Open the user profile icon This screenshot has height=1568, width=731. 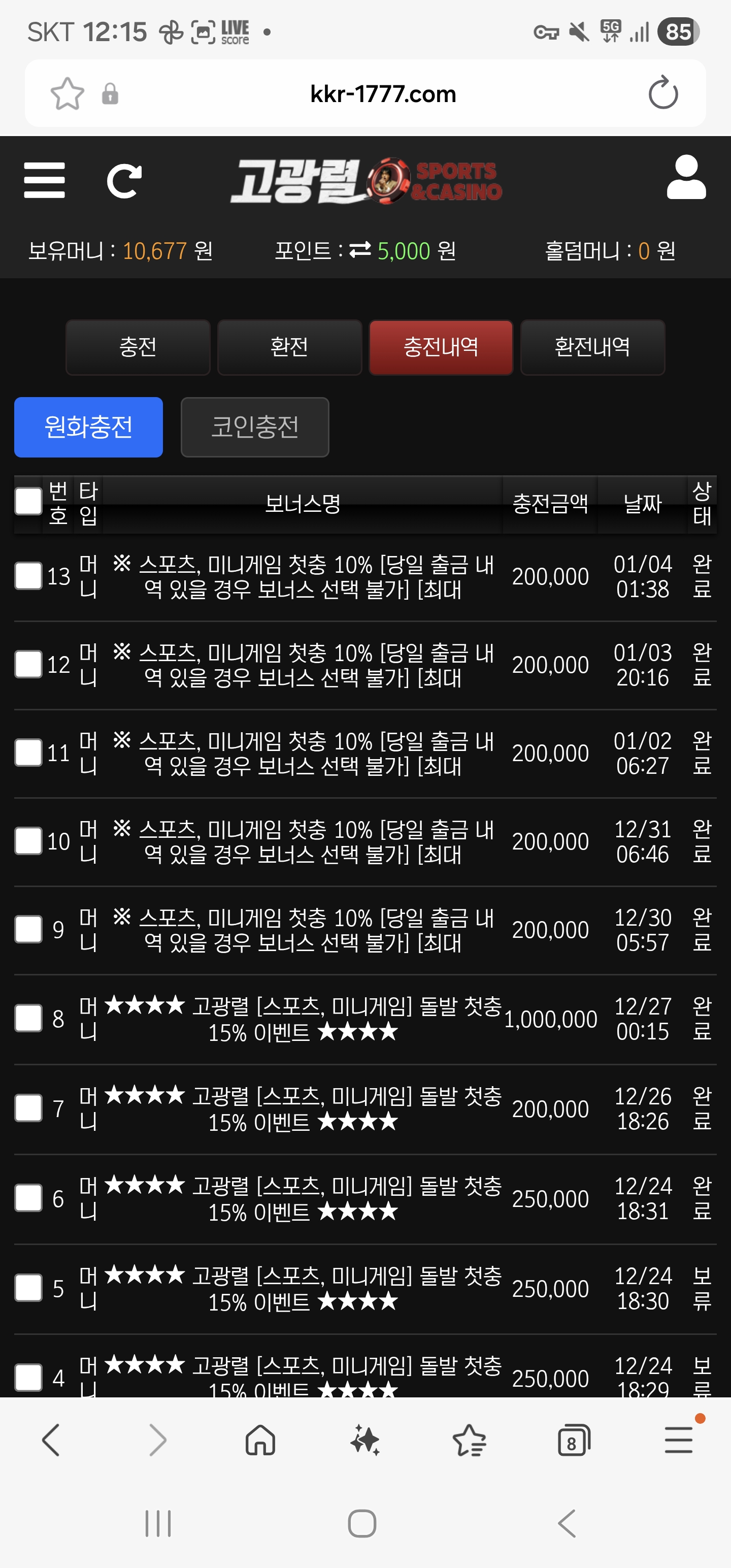[686, 177]
